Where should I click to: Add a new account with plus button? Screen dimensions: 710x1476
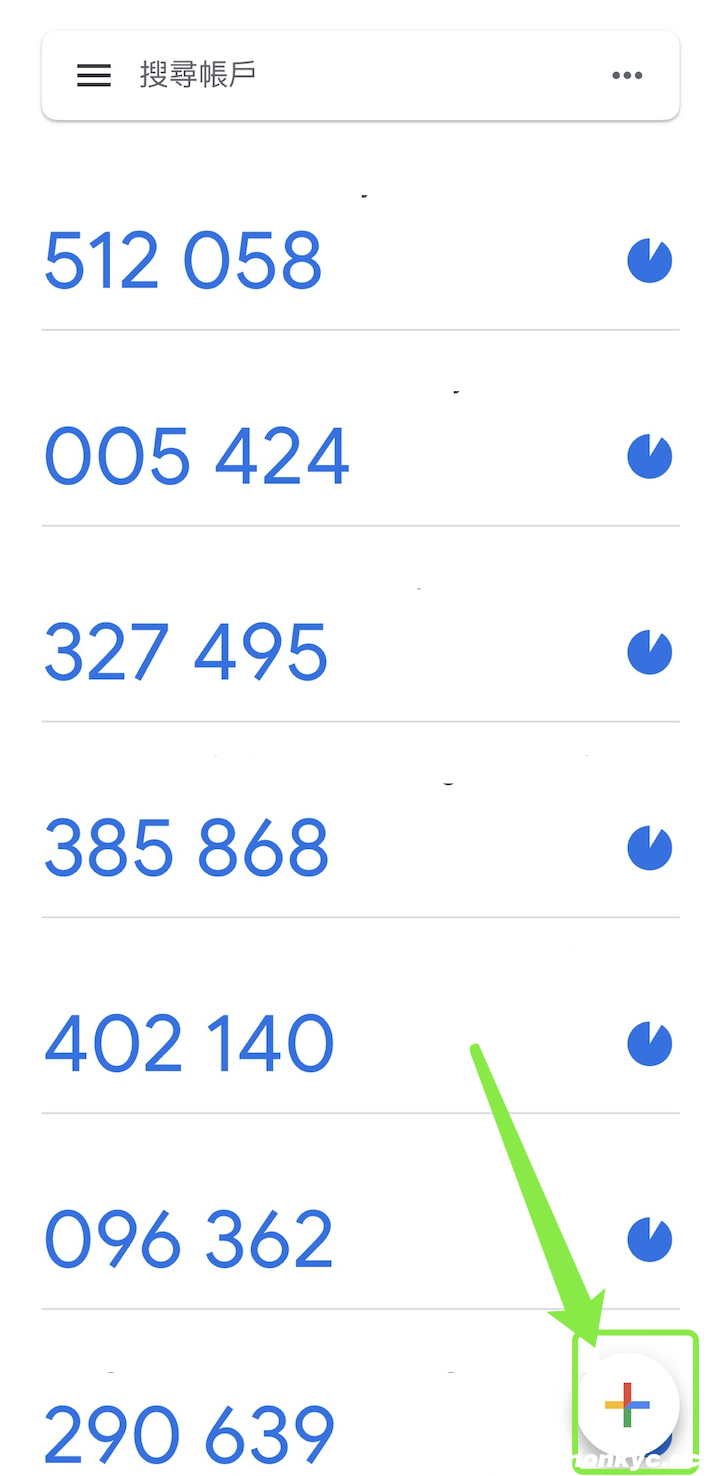coord(628,1404)
